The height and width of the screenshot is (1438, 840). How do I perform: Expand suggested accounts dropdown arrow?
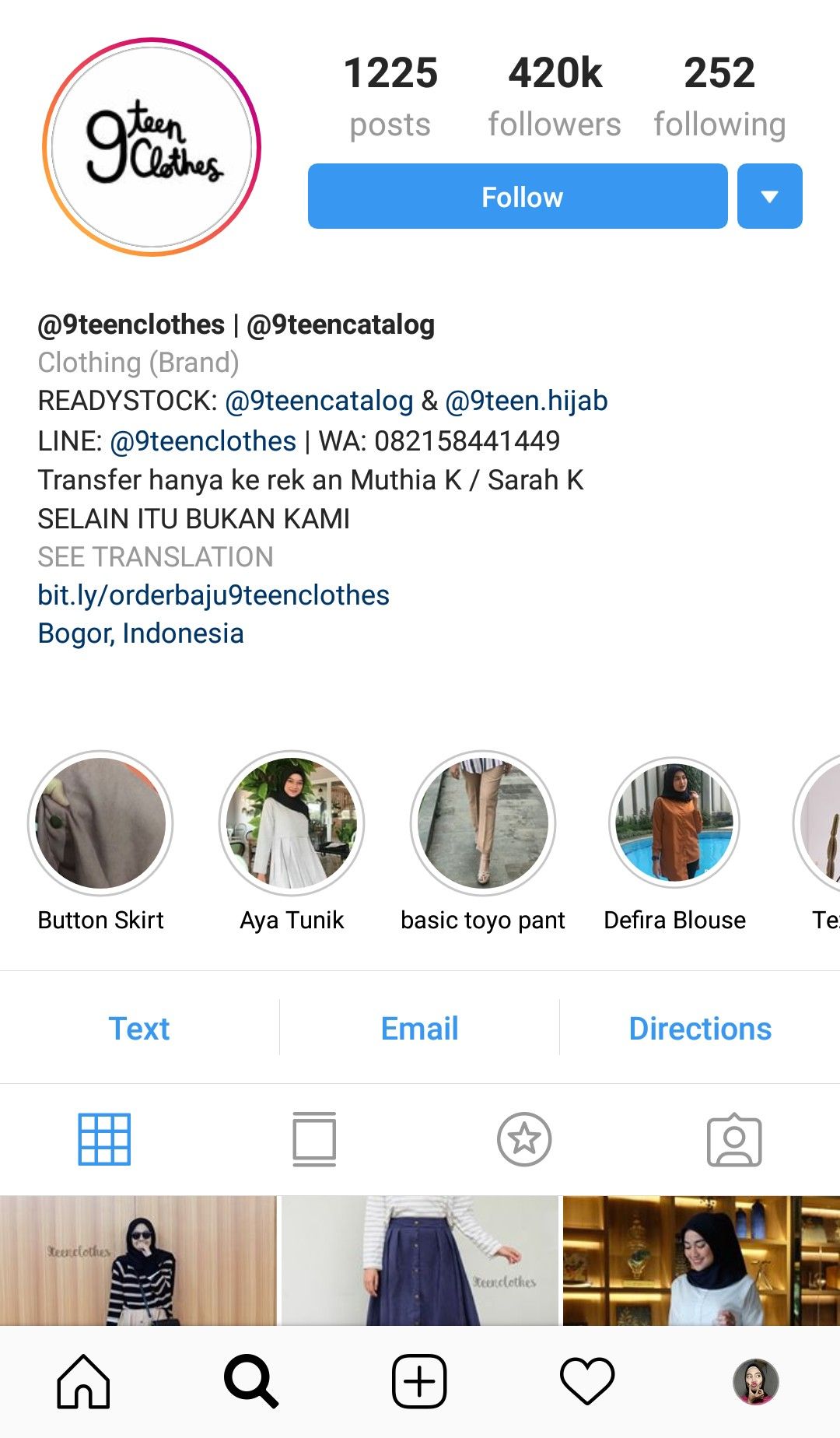pyautogui.click(x=769, y=196)
